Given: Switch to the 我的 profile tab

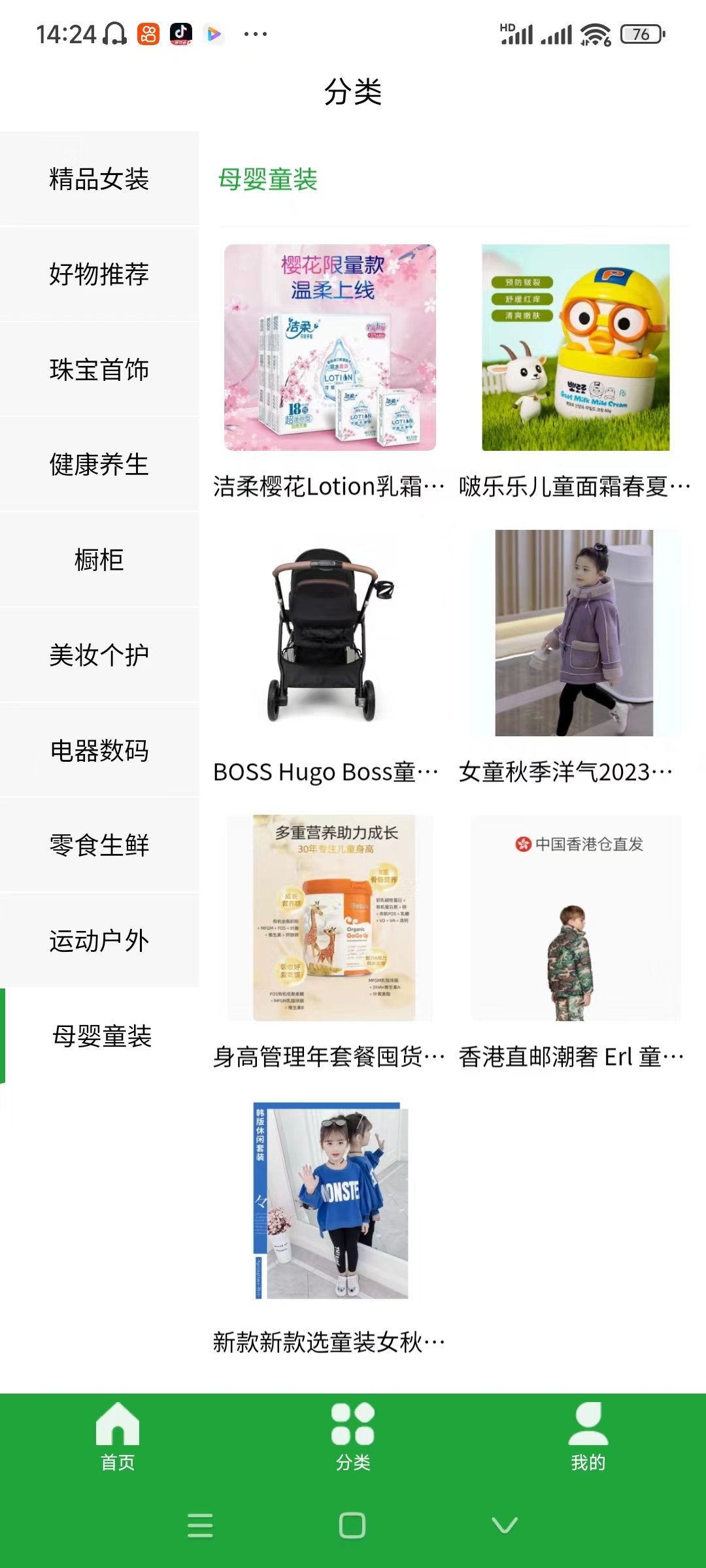Looking at the screenshot, I should [588, 1435].
